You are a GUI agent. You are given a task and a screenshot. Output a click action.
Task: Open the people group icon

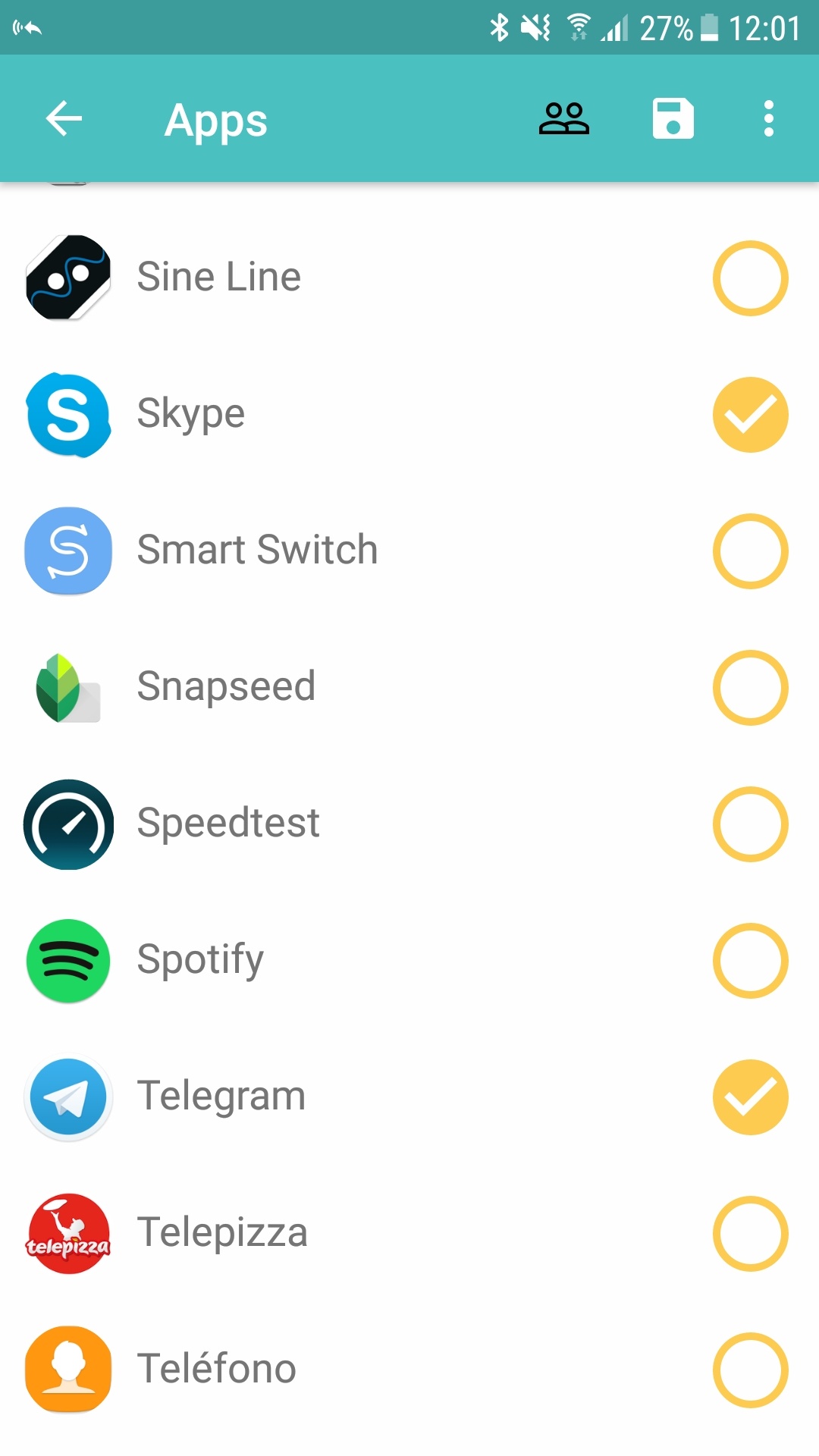(x=563, y=118)
